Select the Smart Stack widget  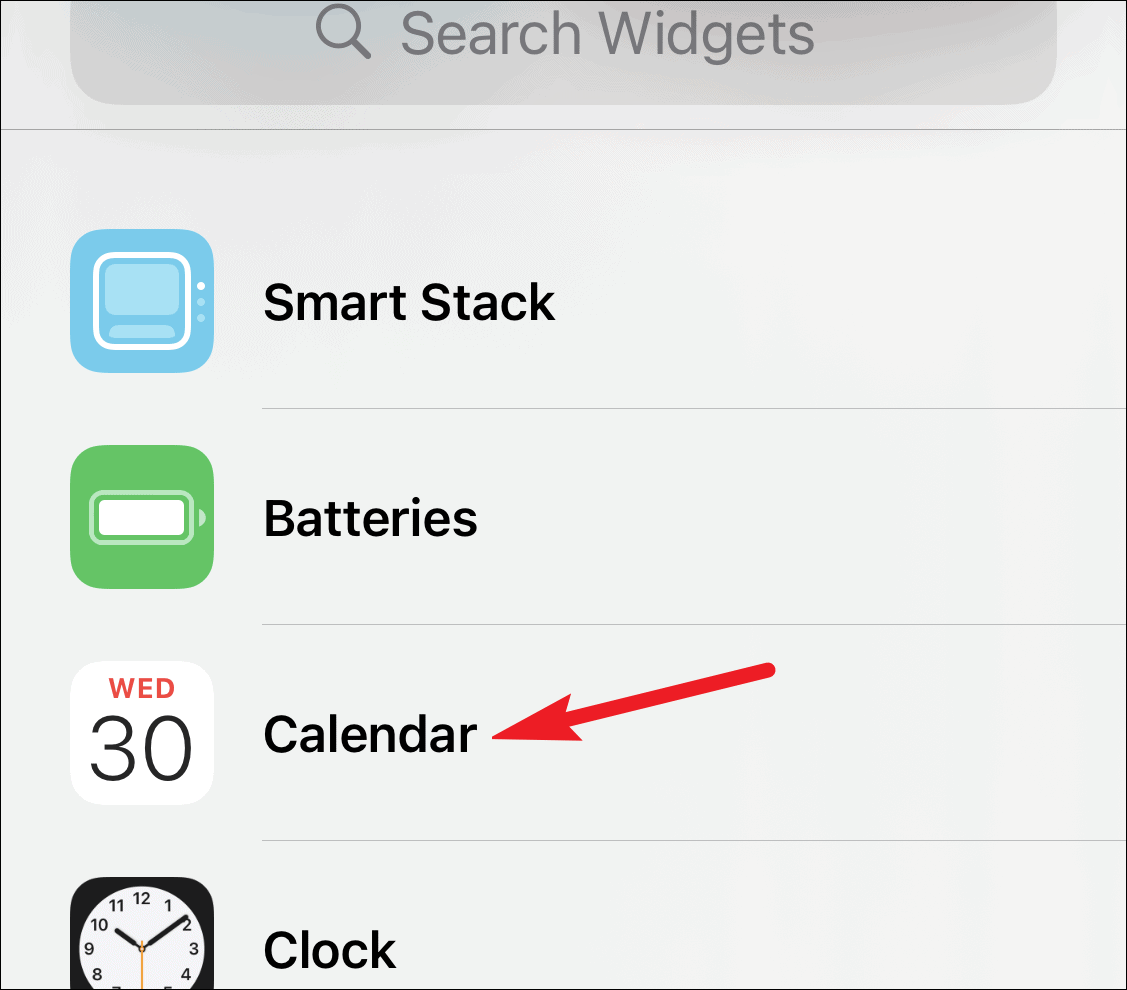point(409,302)
